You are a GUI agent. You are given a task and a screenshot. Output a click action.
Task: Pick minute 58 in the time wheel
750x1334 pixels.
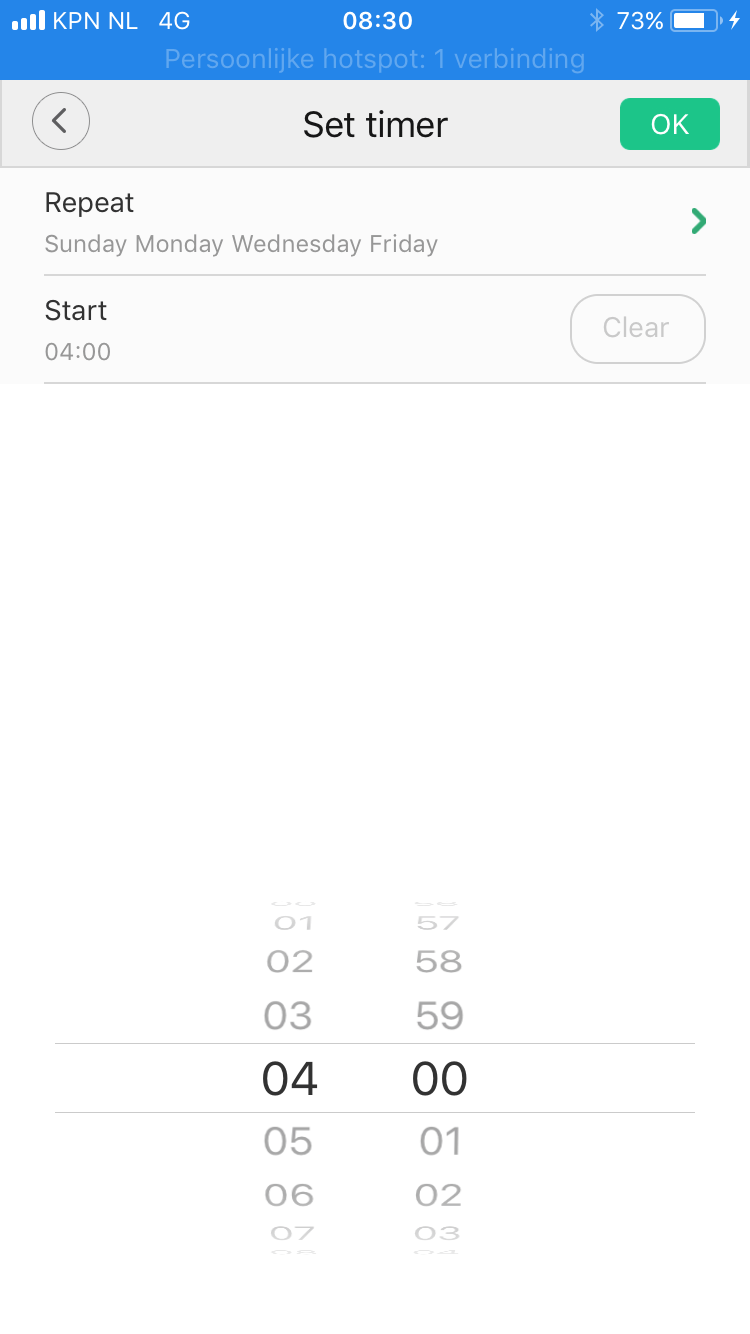[439, 962]
